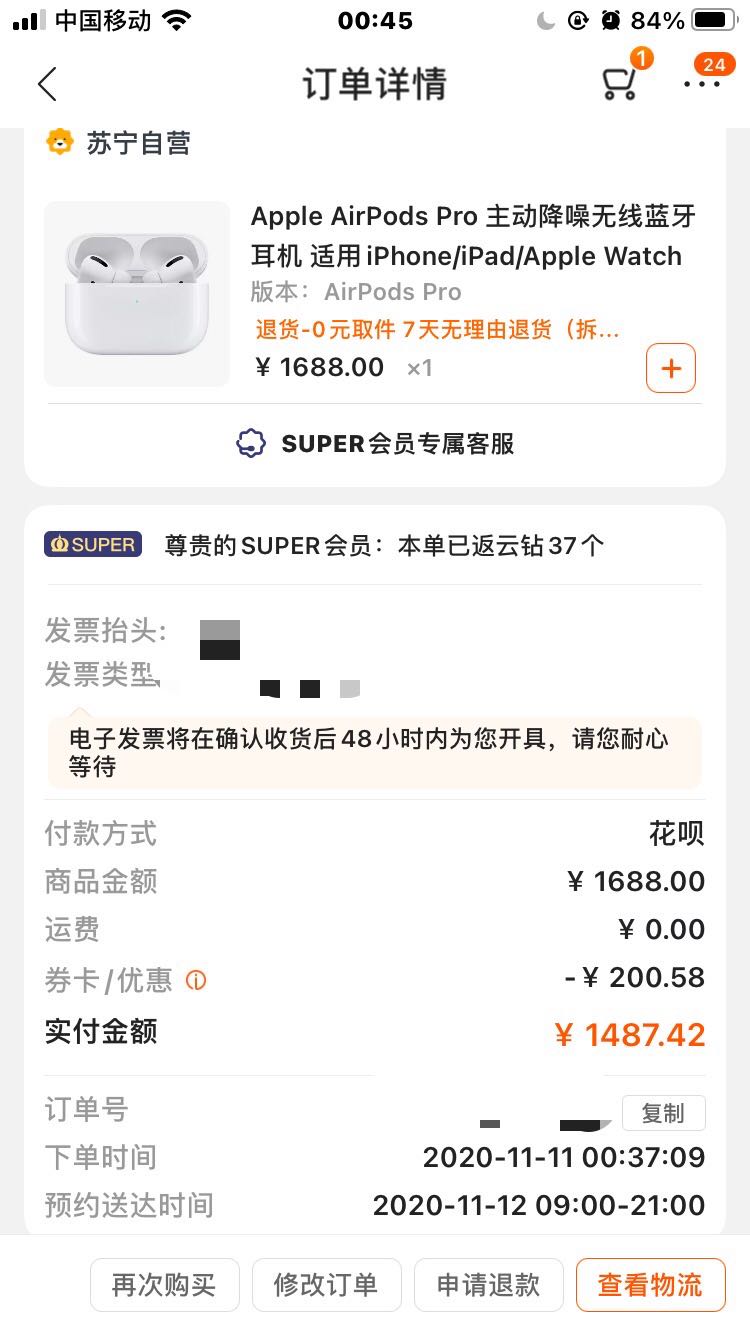Add AirPods Pro to cart with plus button
Screen dimensions: 750x1334
click(671, 368)
